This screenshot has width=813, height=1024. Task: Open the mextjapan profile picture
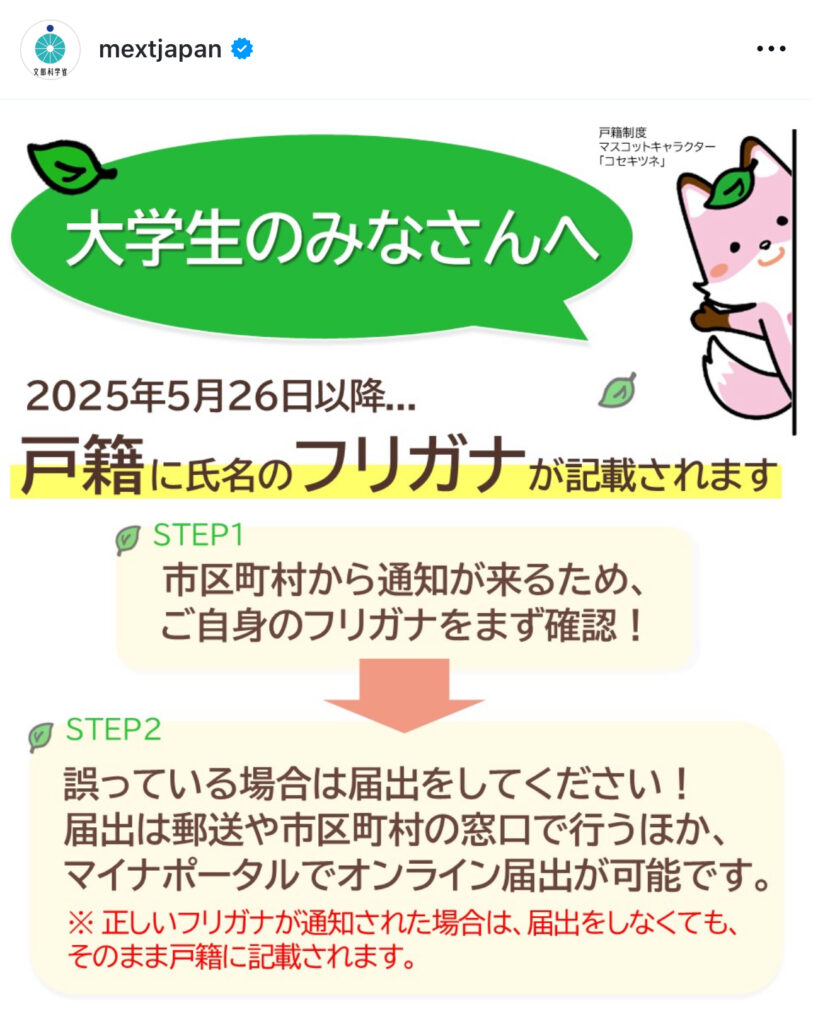50,49
